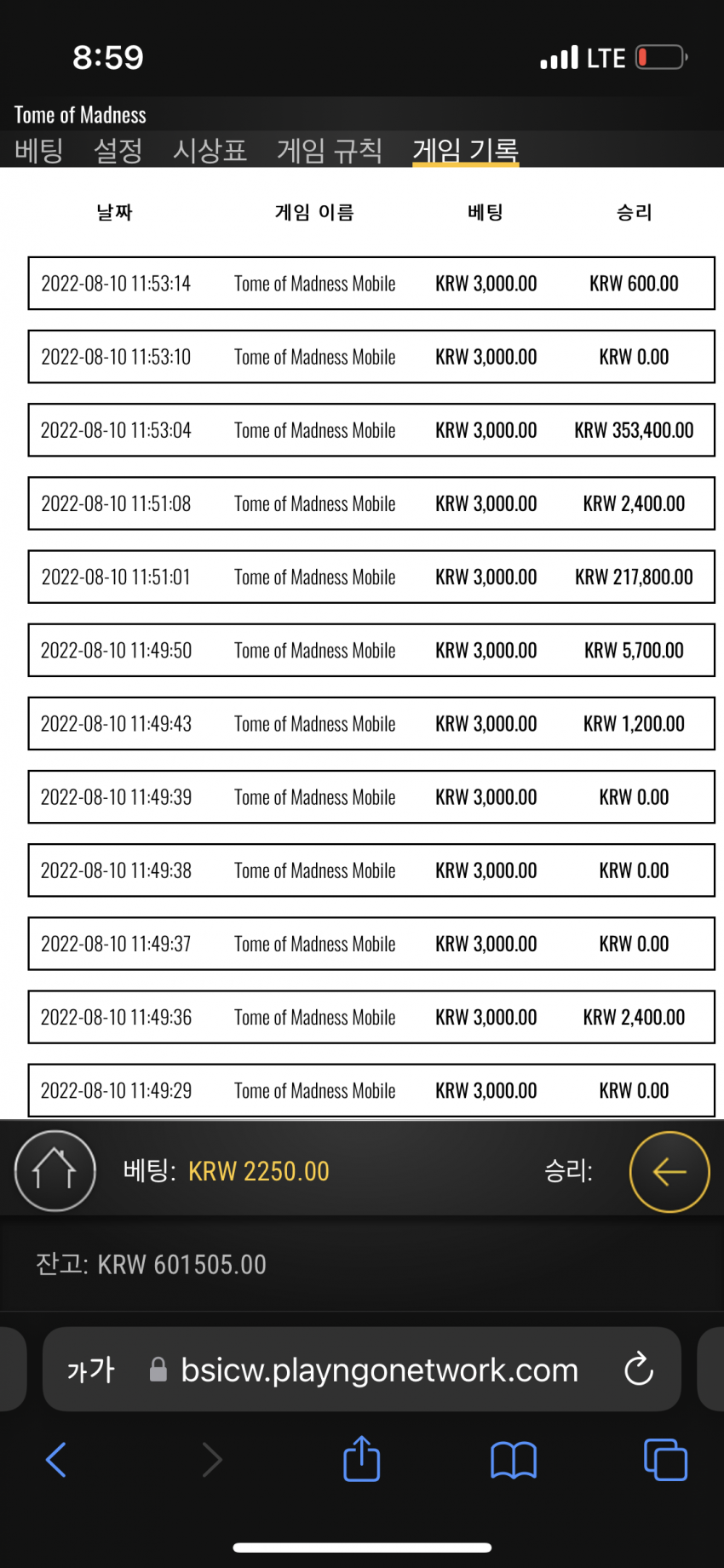This screenshot has height=1568, width=724.
Task: Select the 시상표 tab
Action: [x=210, y=151]
